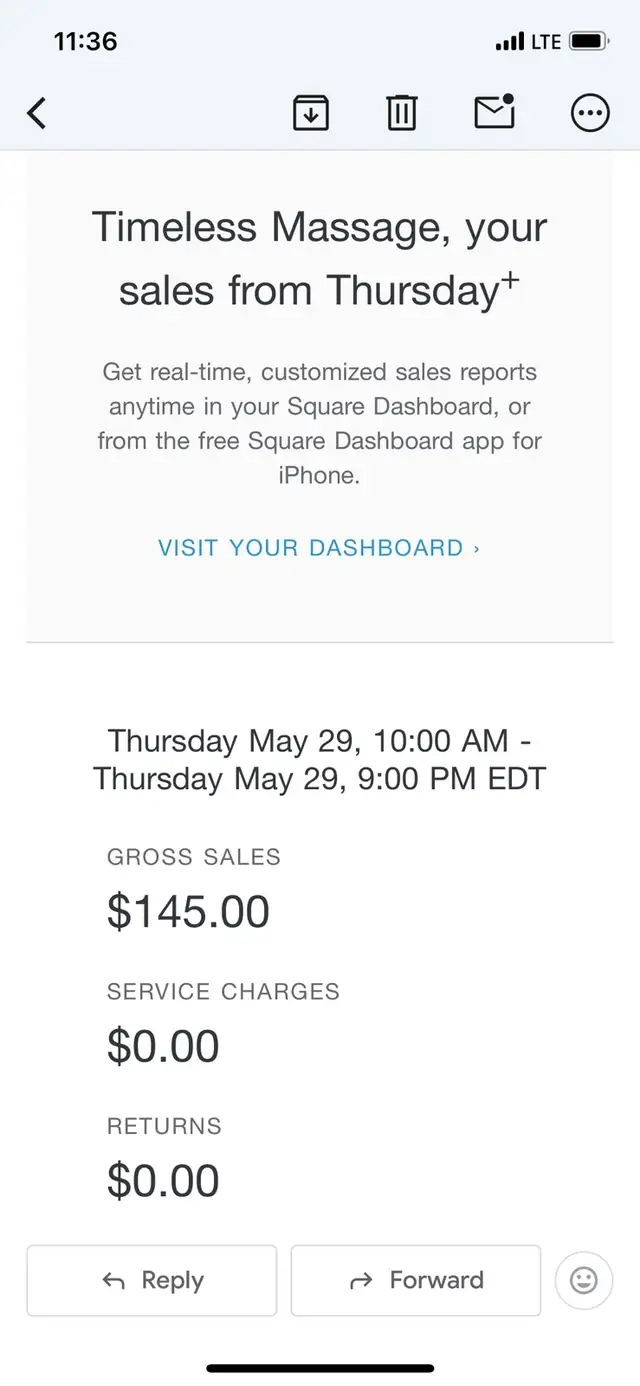Archive this email
Screen dimensions: 640x1386
point(311,113)
